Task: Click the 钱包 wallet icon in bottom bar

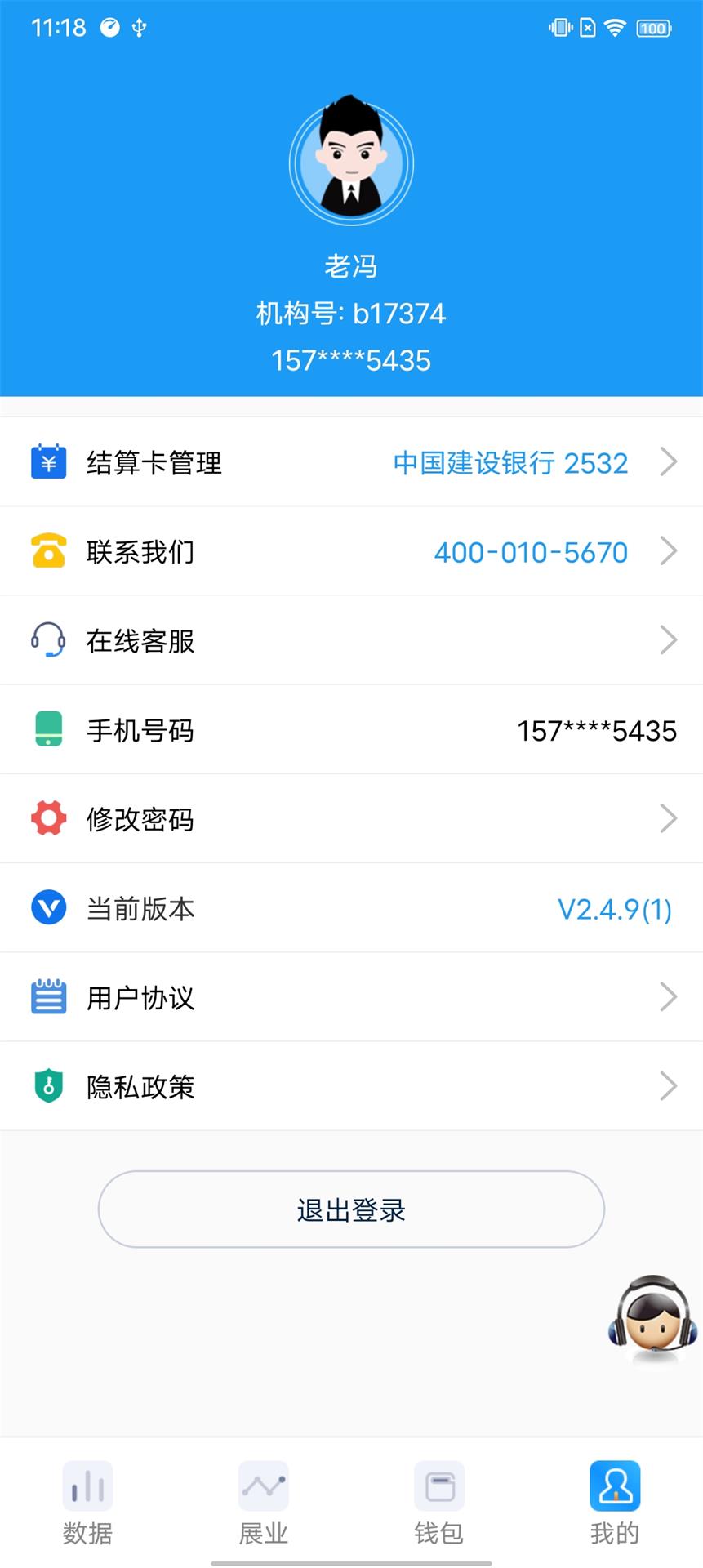Action: point(440,1486)
